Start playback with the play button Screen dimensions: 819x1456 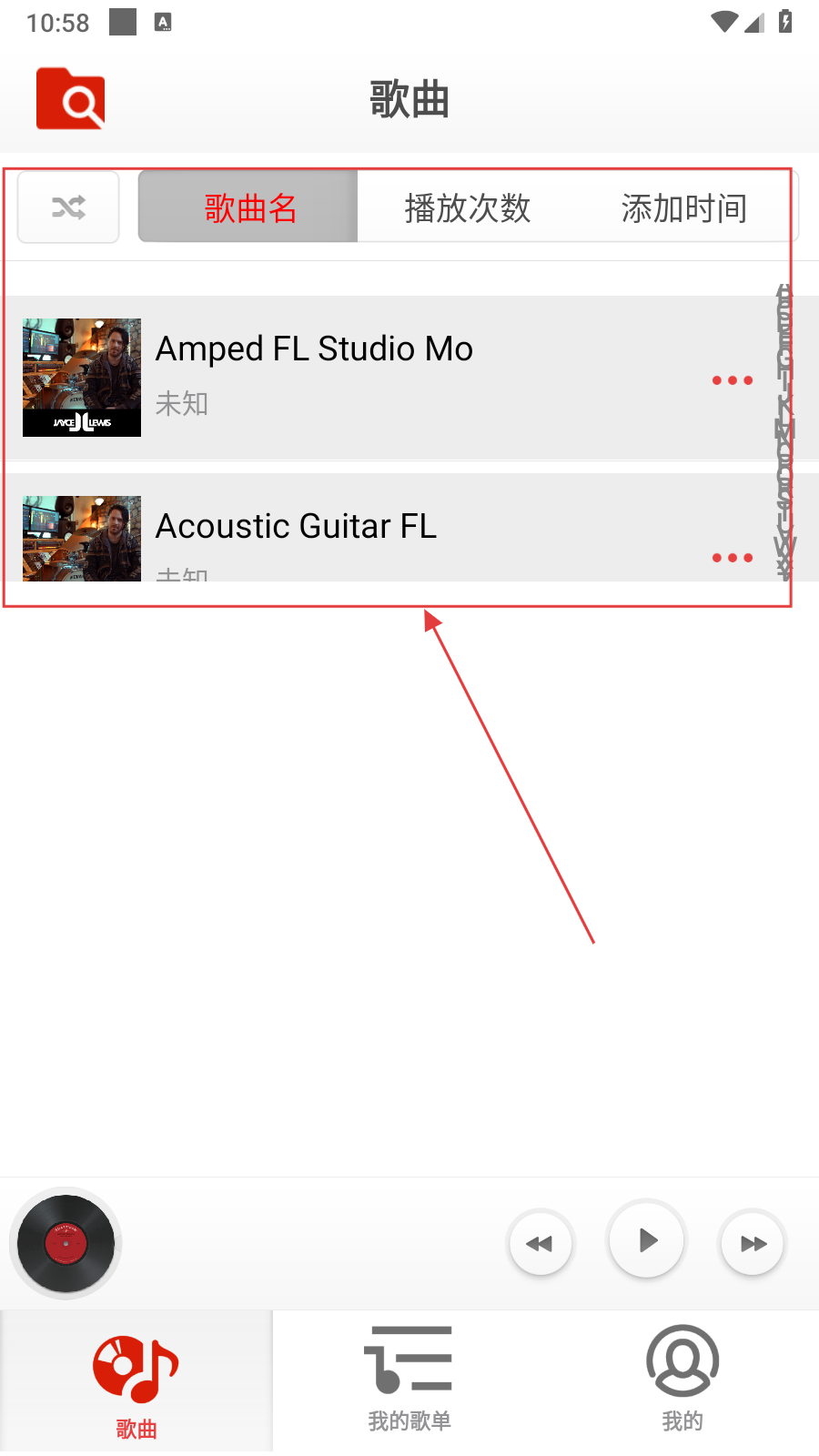[647, 1240]
